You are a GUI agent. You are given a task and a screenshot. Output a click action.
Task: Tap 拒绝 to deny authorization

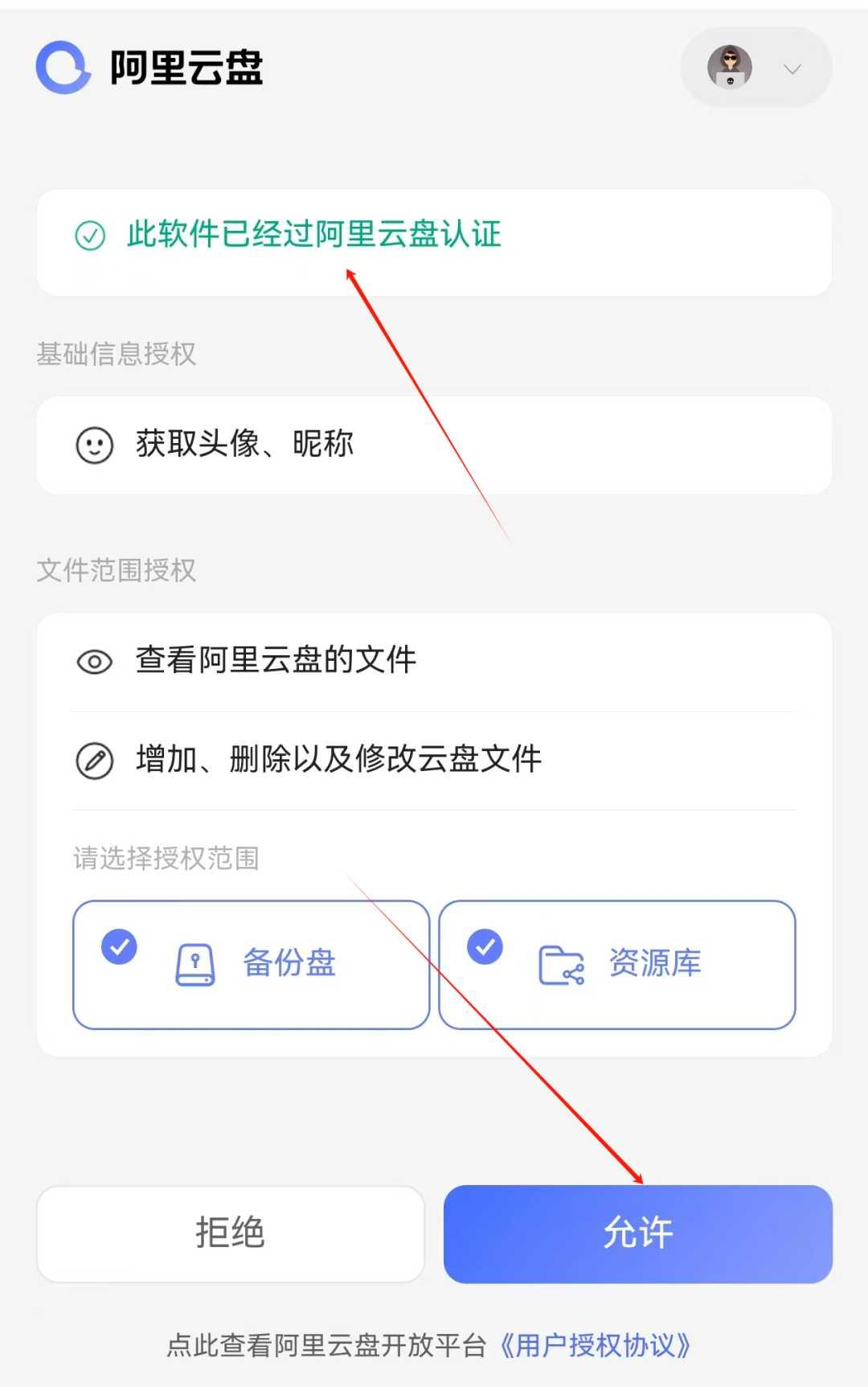click(x=231, y=1233)
